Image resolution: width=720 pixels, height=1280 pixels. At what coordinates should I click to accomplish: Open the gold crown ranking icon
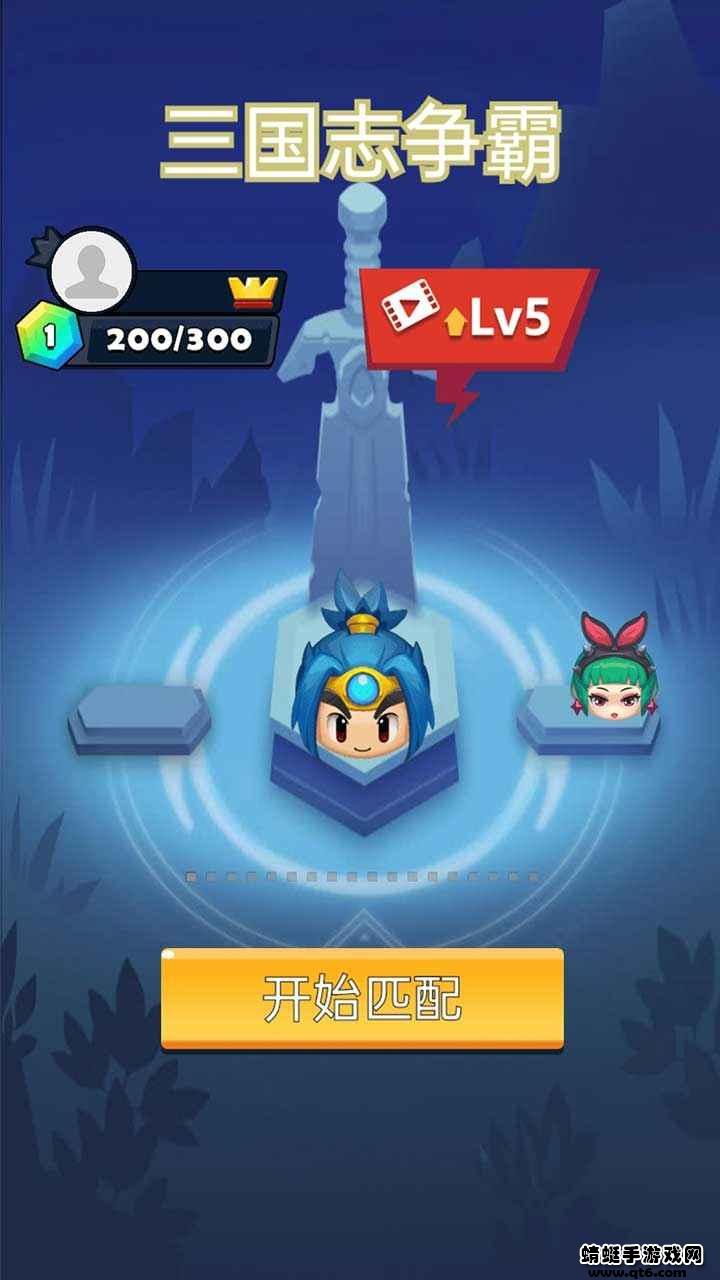click(x=252, y=291)
